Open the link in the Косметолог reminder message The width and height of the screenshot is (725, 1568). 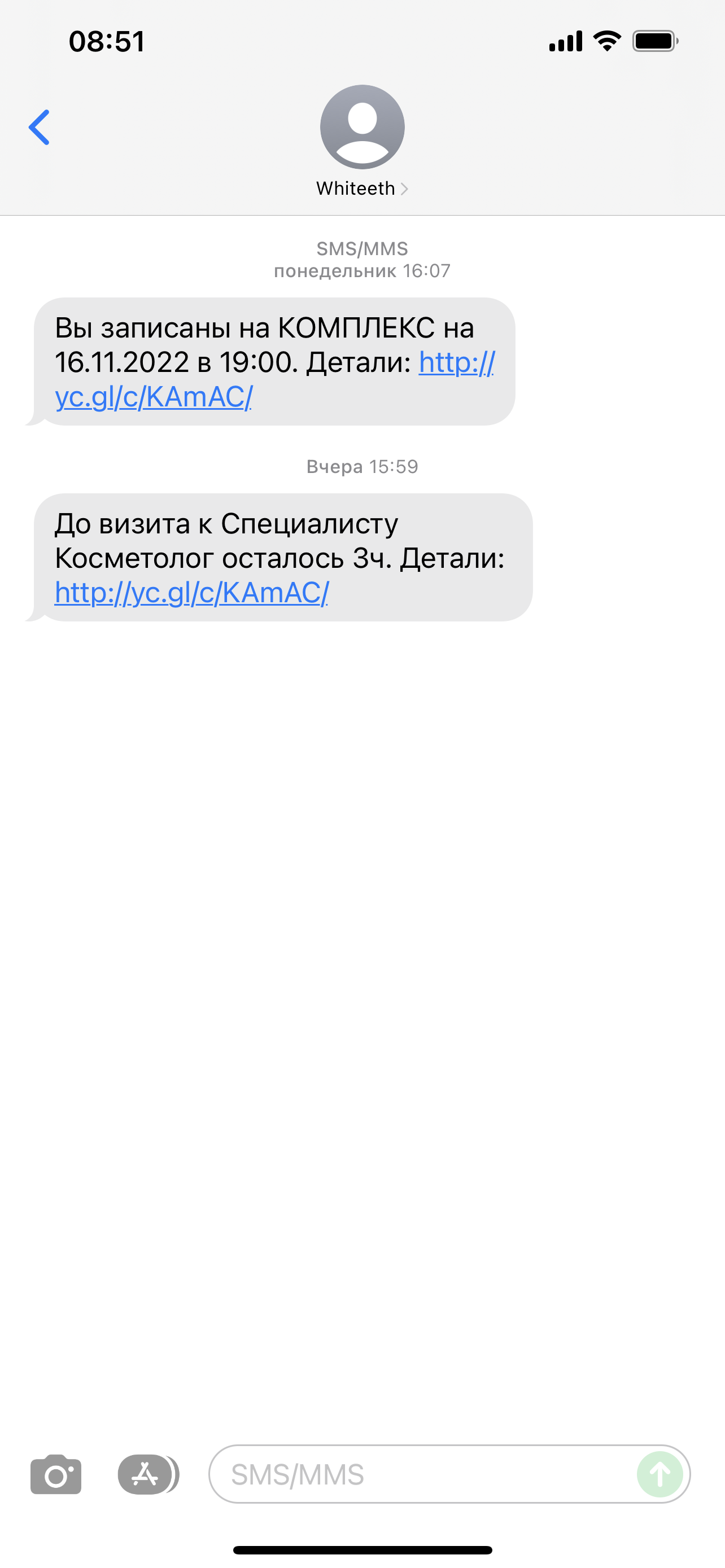pos(192,592)
